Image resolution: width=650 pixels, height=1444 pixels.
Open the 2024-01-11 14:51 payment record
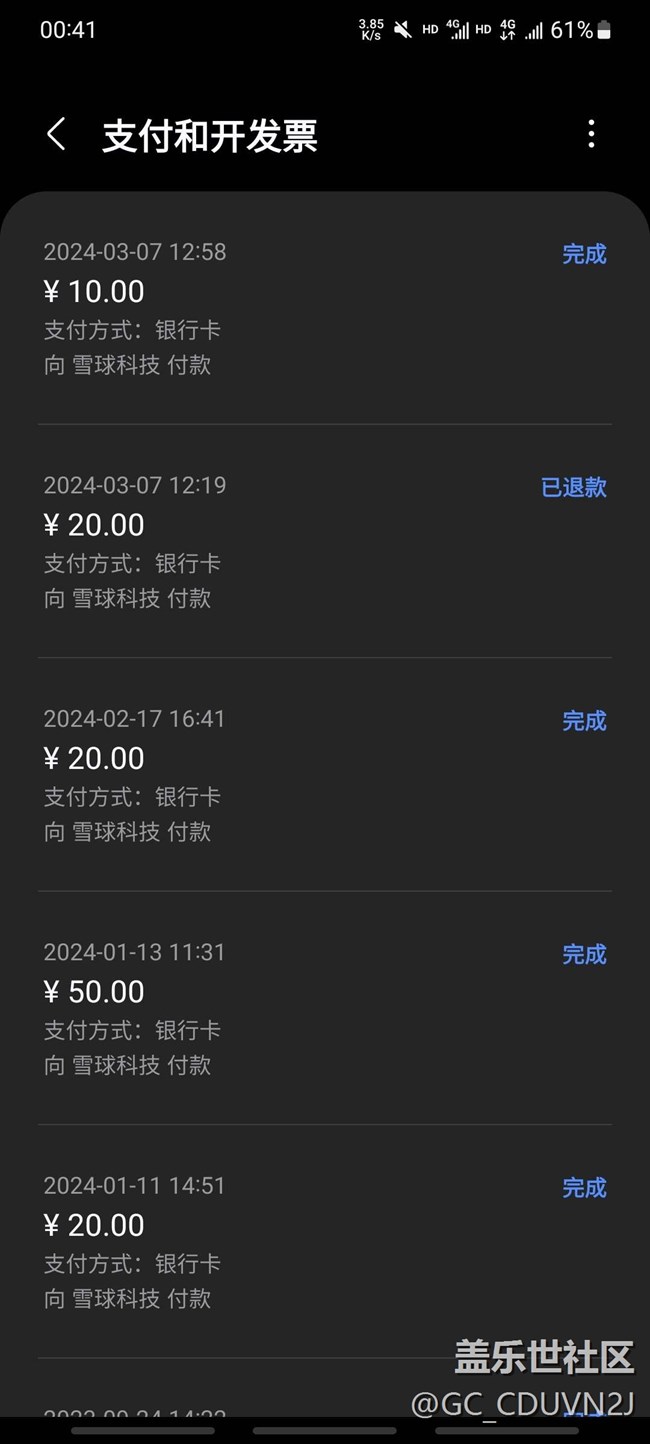(325, 1241)
